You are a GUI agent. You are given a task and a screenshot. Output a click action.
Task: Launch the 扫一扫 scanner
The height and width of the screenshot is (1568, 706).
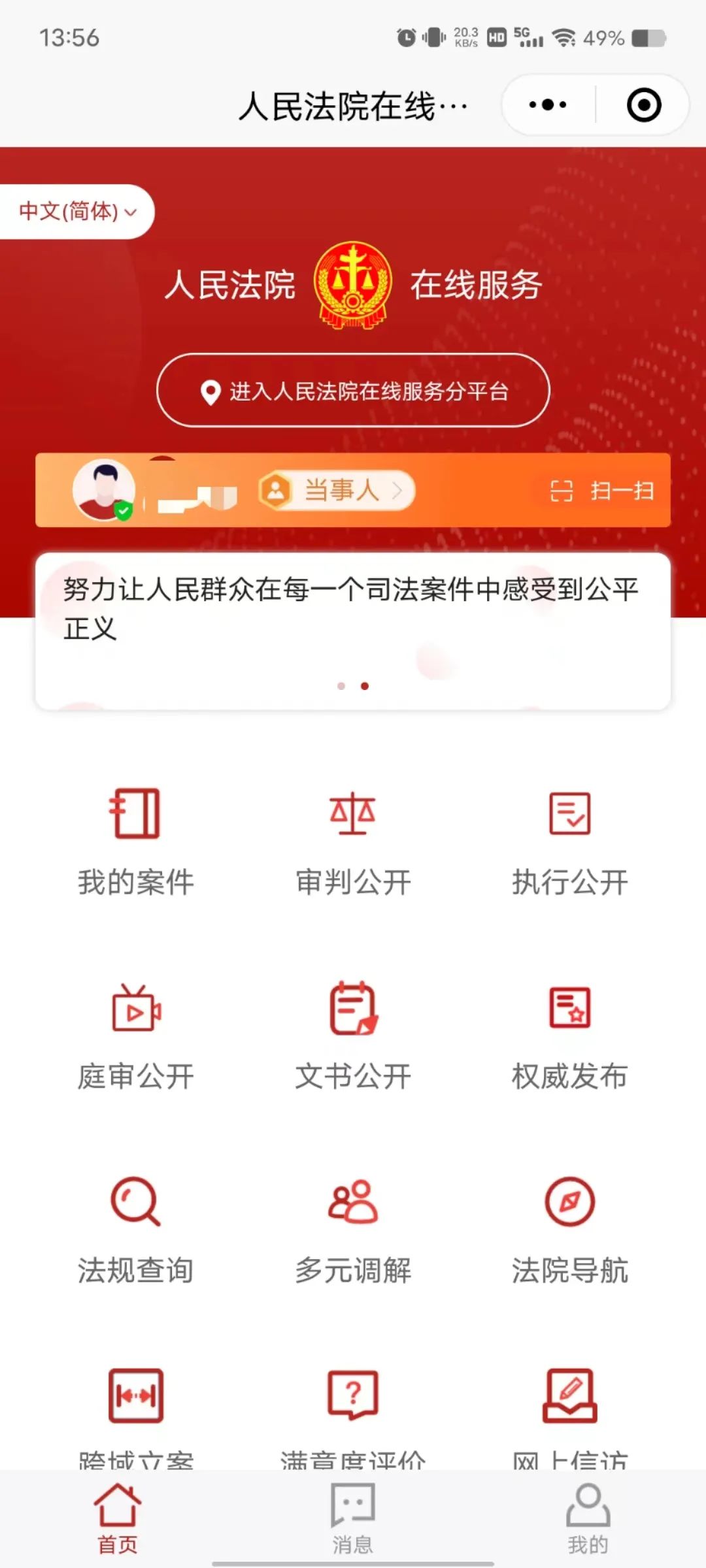click(603, 491)
